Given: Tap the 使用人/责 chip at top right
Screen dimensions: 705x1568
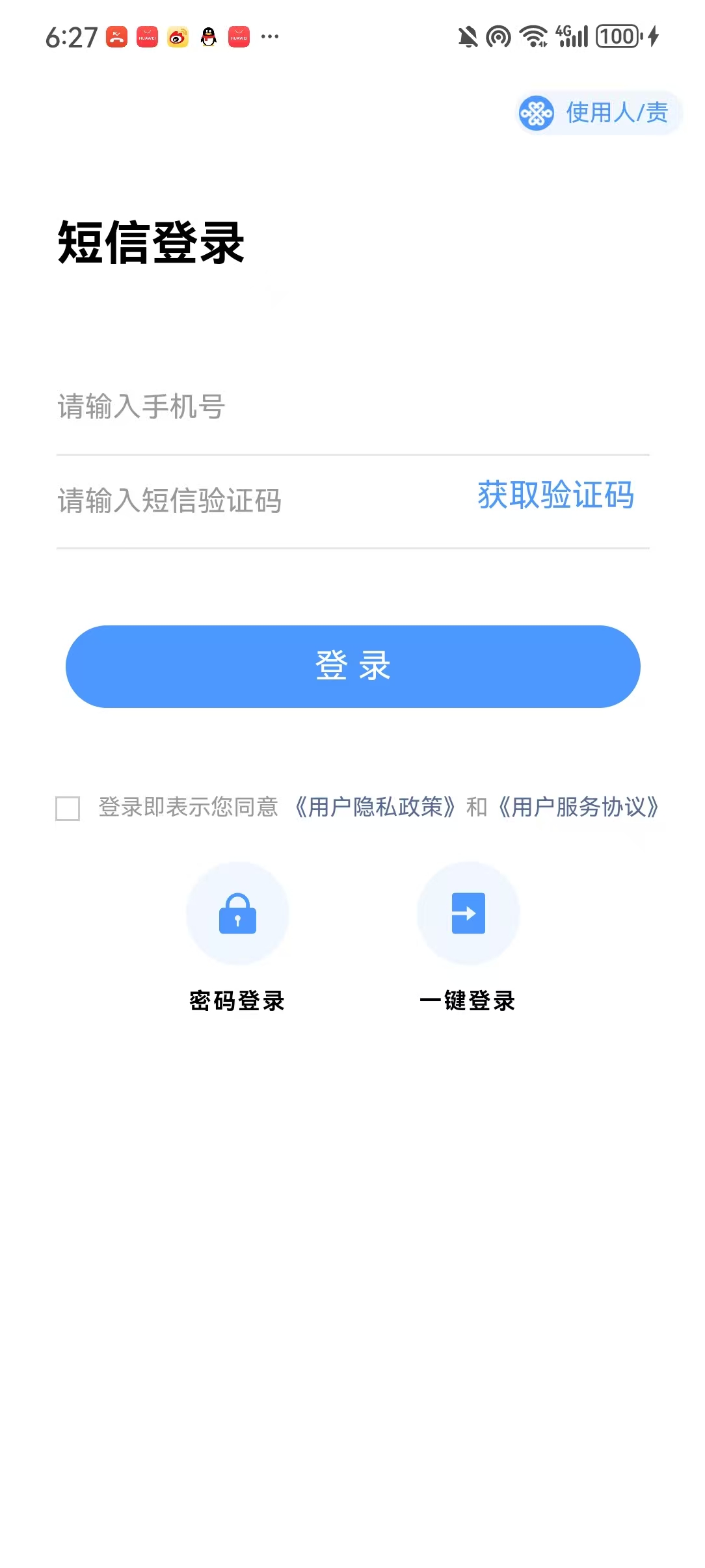Looking at the screenshot, I should 598,113.
